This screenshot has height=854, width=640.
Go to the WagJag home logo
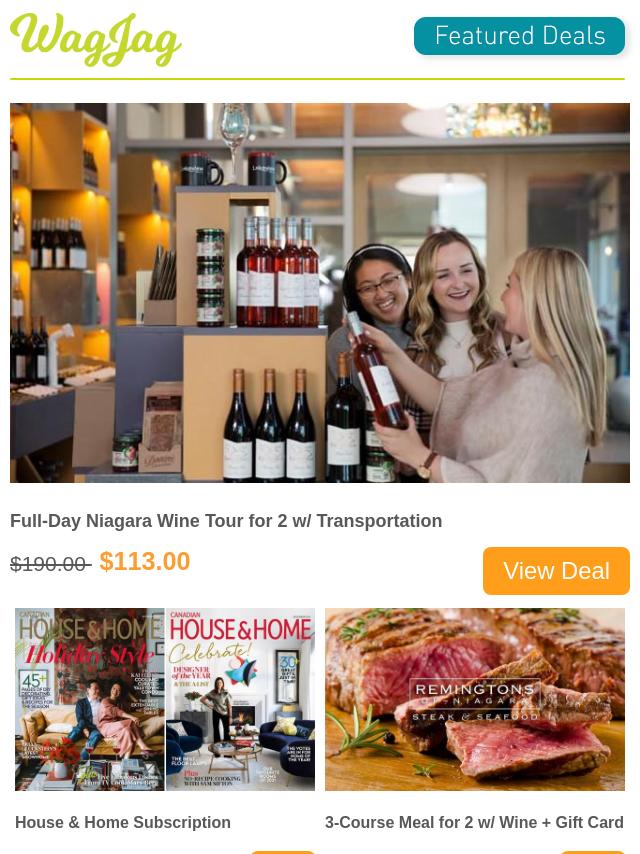pos(96,40)
